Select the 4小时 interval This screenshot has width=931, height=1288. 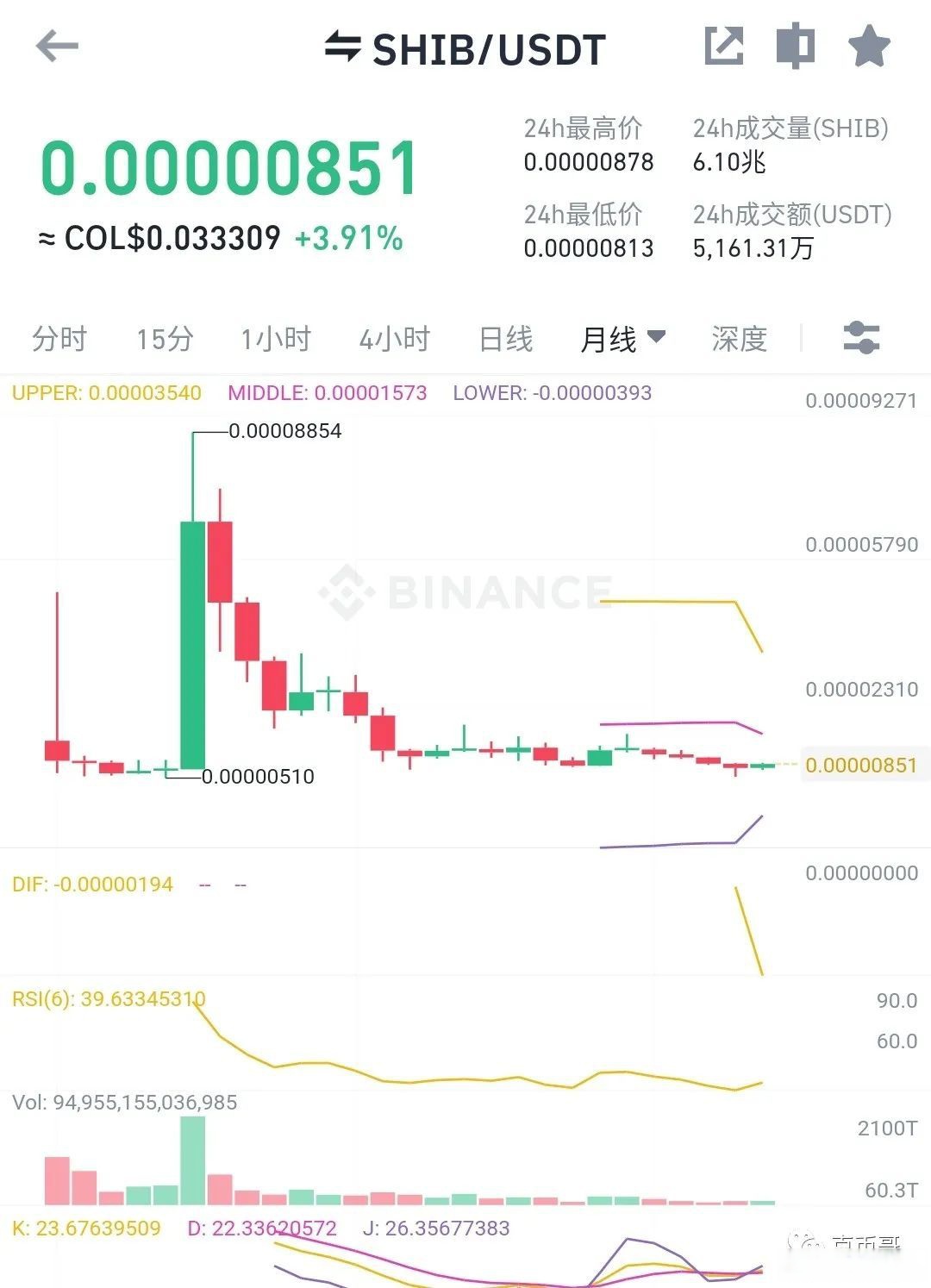click(396, 339)
